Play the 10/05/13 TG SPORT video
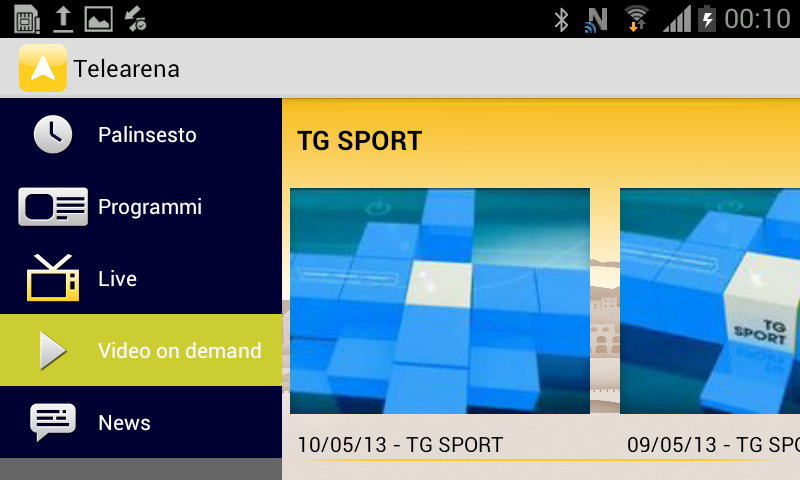Screen dimensions: 800x480 tap(439, 301)
